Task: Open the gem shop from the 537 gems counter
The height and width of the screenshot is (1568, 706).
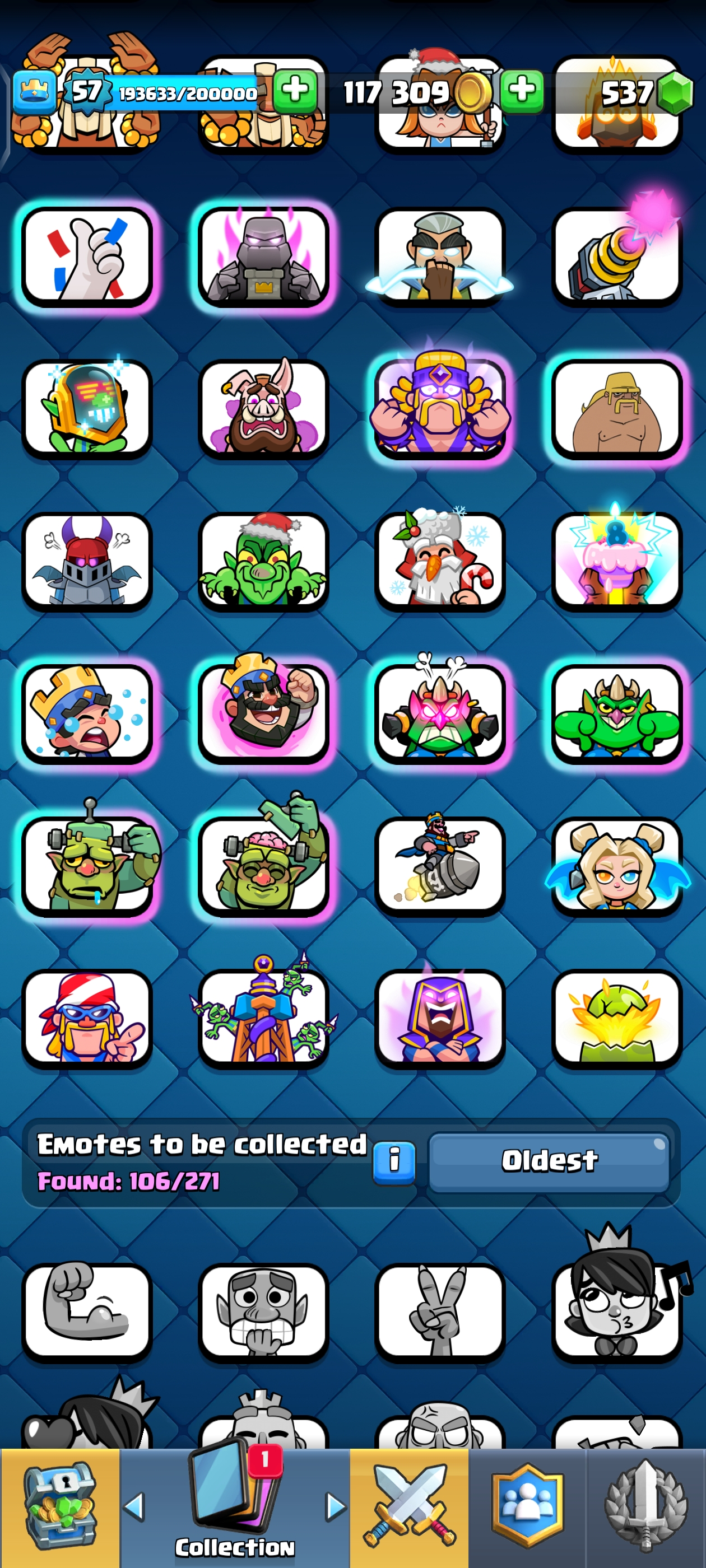Action: [x=645, y=93]
